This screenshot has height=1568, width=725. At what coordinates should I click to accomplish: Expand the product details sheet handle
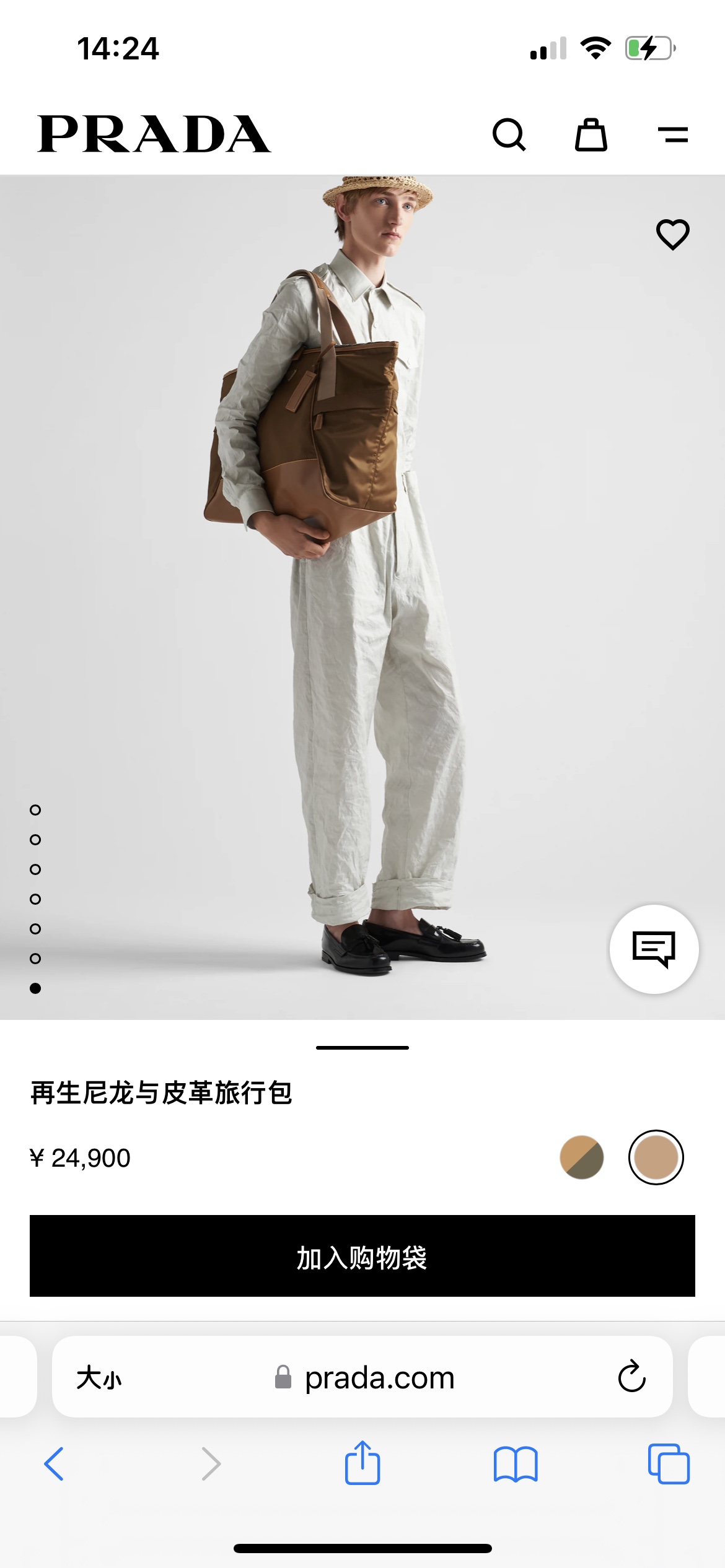coord(362,1048)
